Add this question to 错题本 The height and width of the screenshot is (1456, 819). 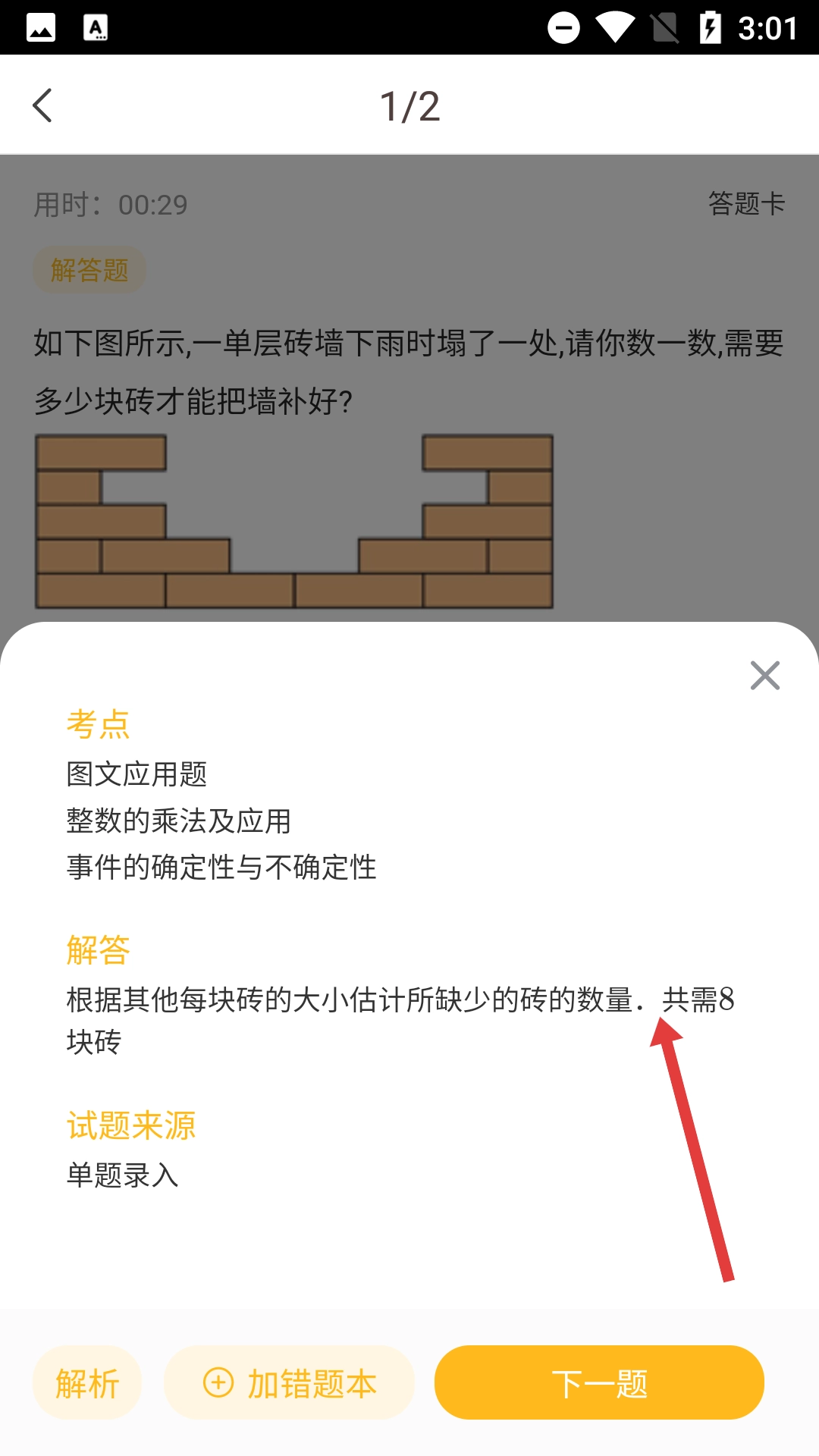click(290, 1383)
